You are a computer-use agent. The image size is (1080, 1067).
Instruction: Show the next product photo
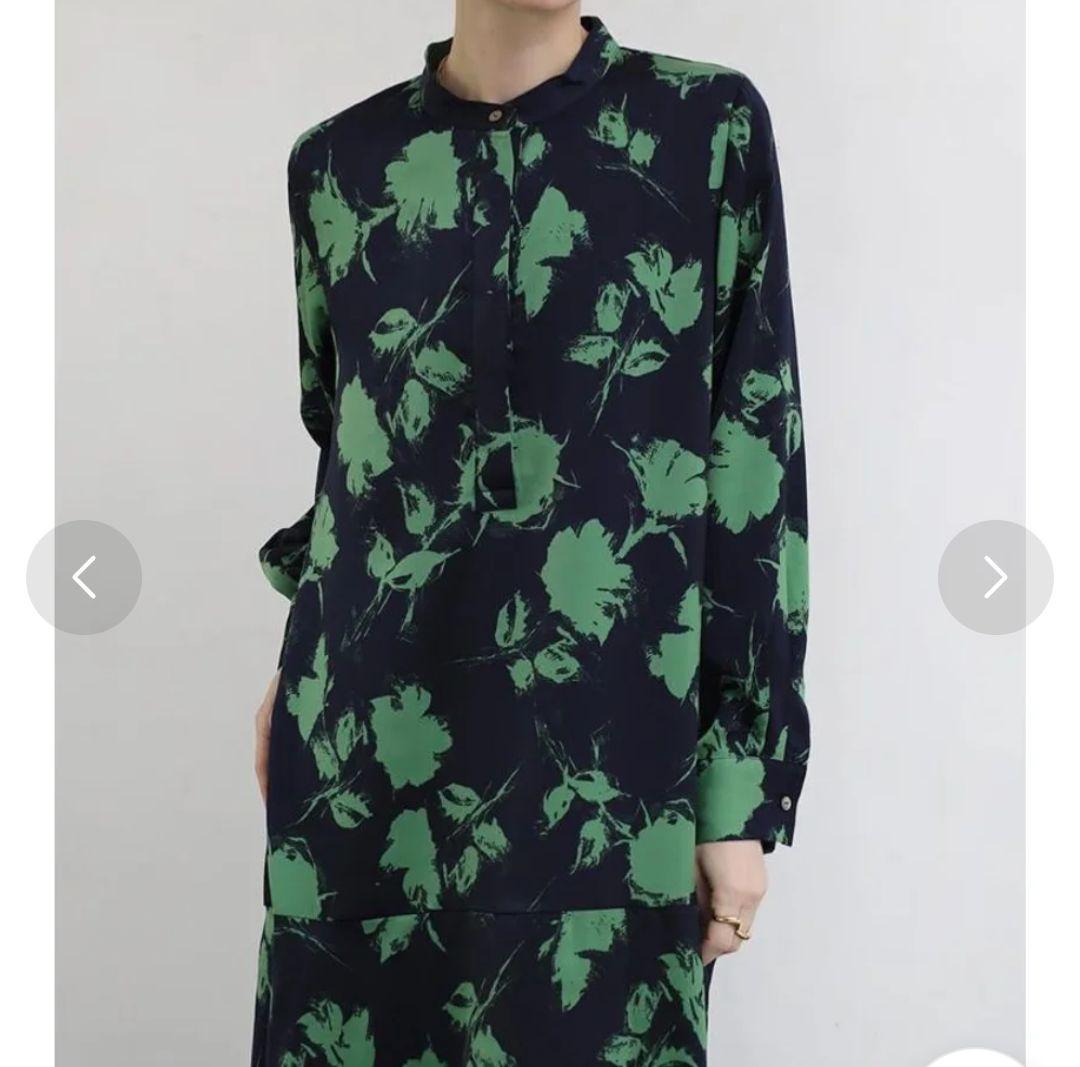pyautogui.click(x=995, y=577)
